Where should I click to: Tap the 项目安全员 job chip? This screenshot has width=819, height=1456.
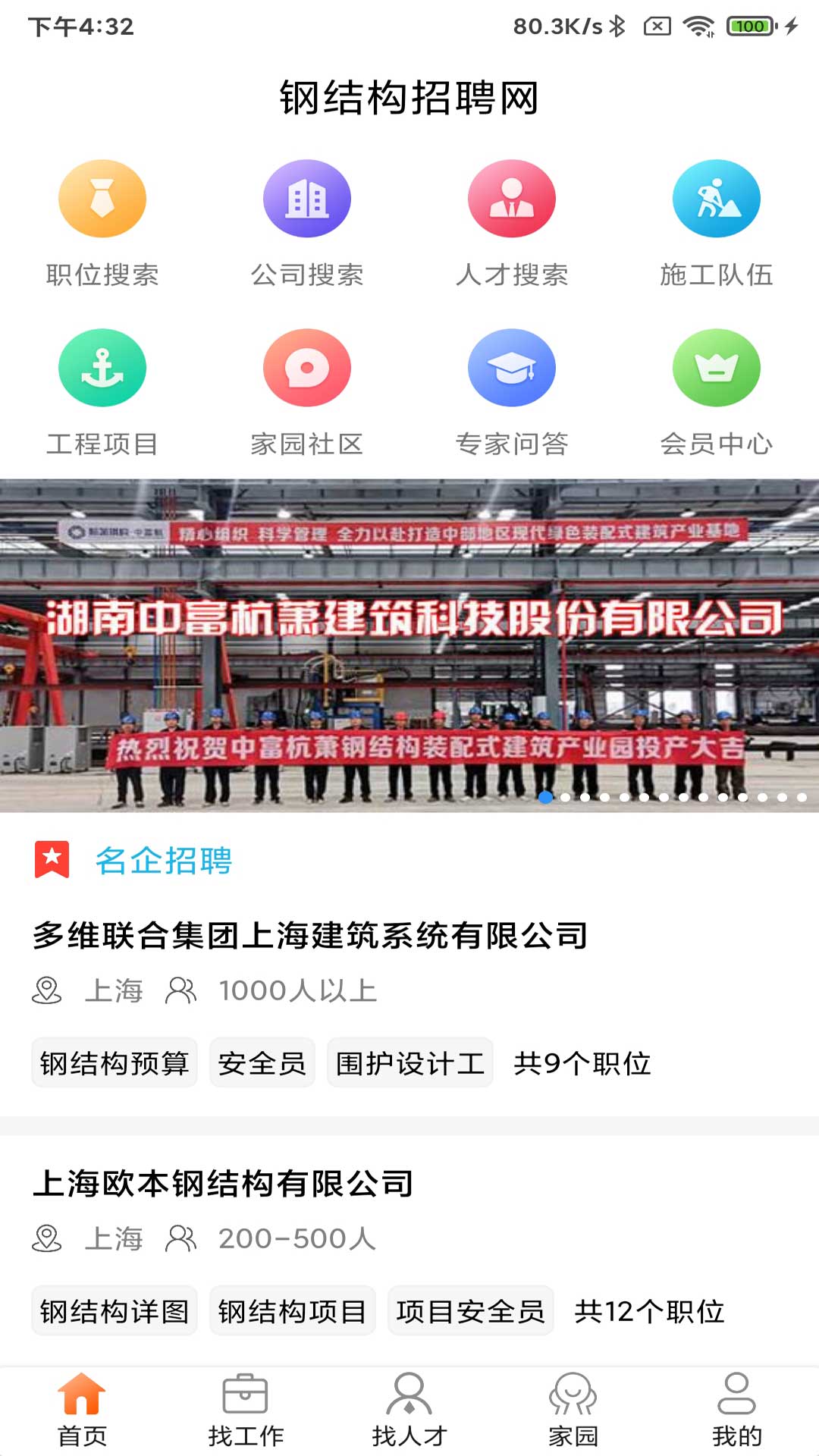470,1311
